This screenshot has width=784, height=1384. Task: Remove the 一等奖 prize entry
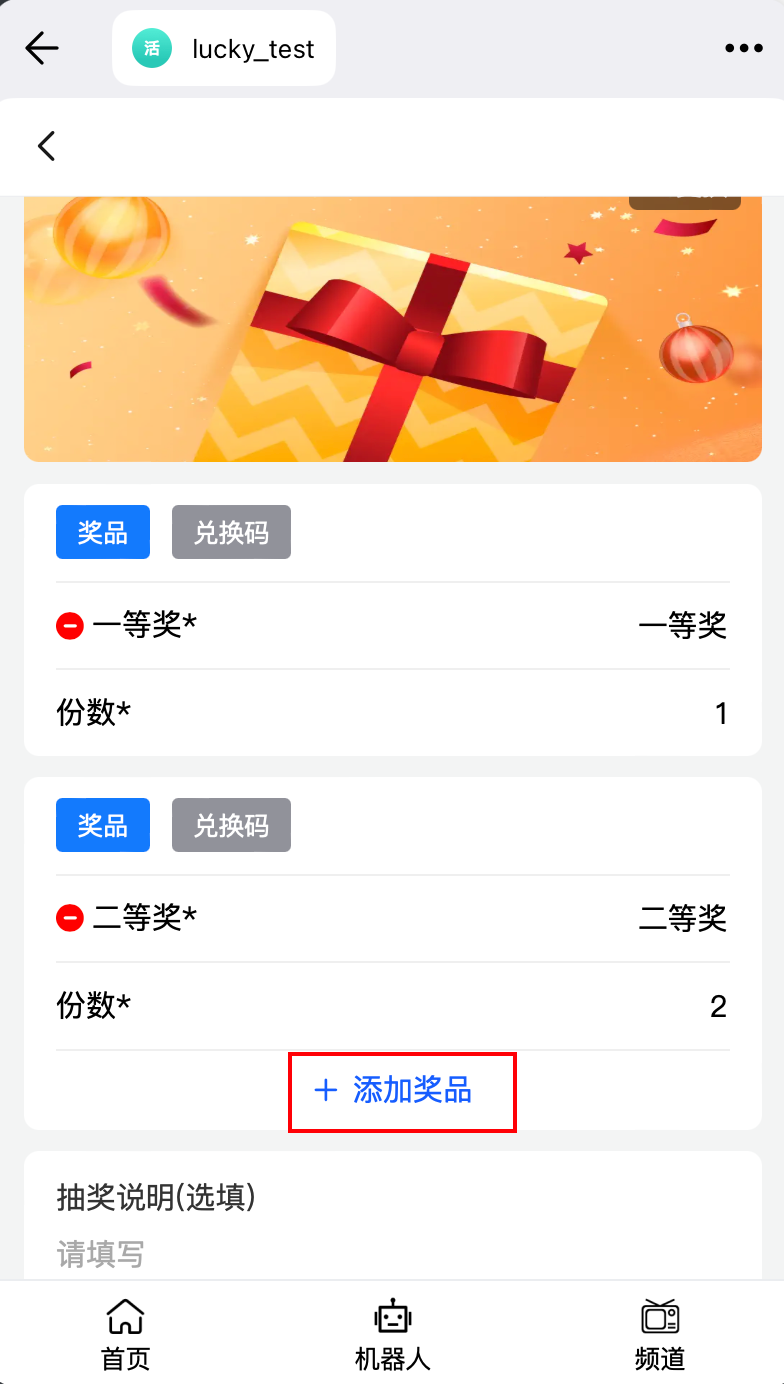[70, 626]
